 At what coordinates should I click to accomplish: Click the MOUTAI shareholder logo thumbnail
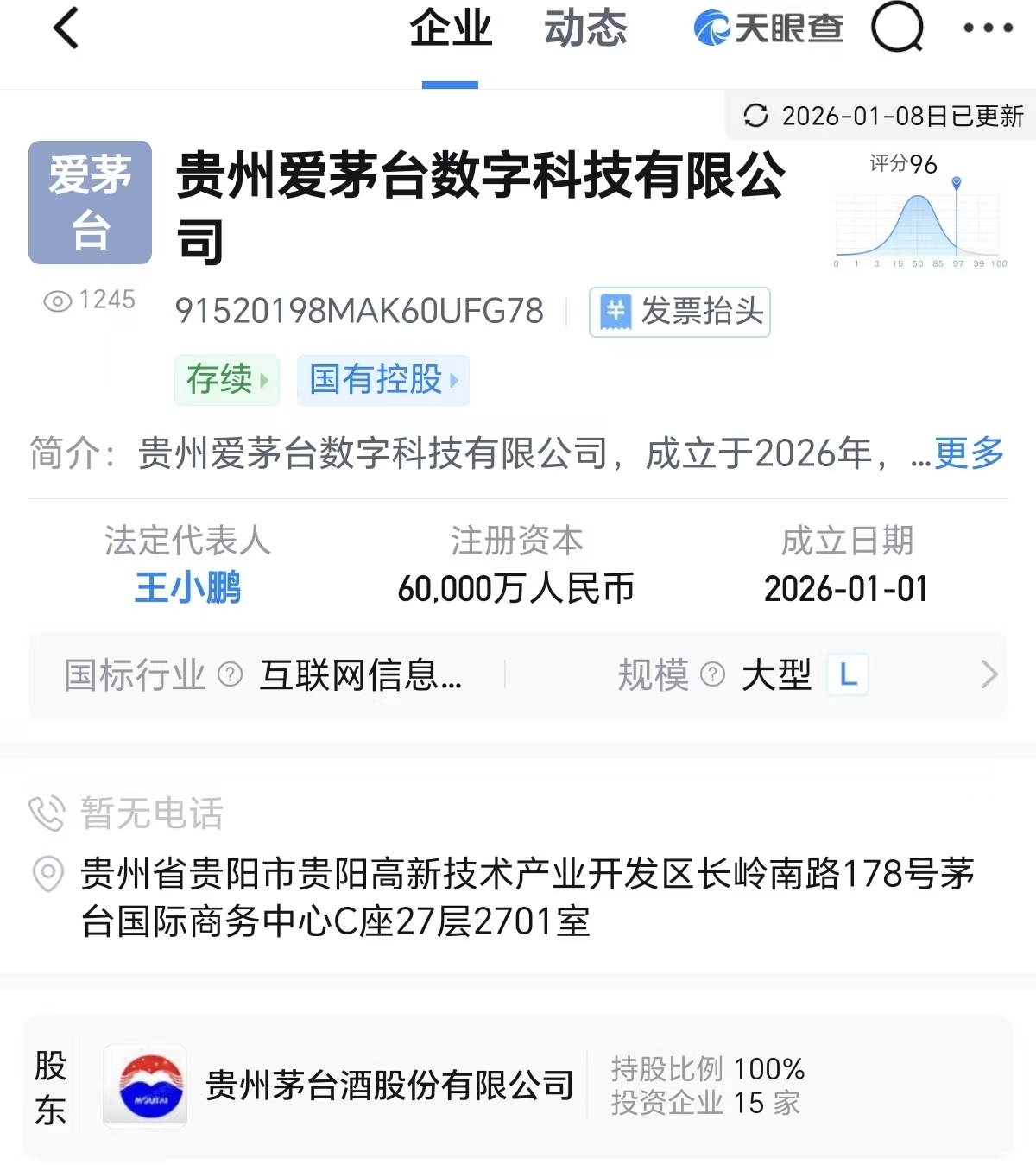click(x=145, y=1086)
